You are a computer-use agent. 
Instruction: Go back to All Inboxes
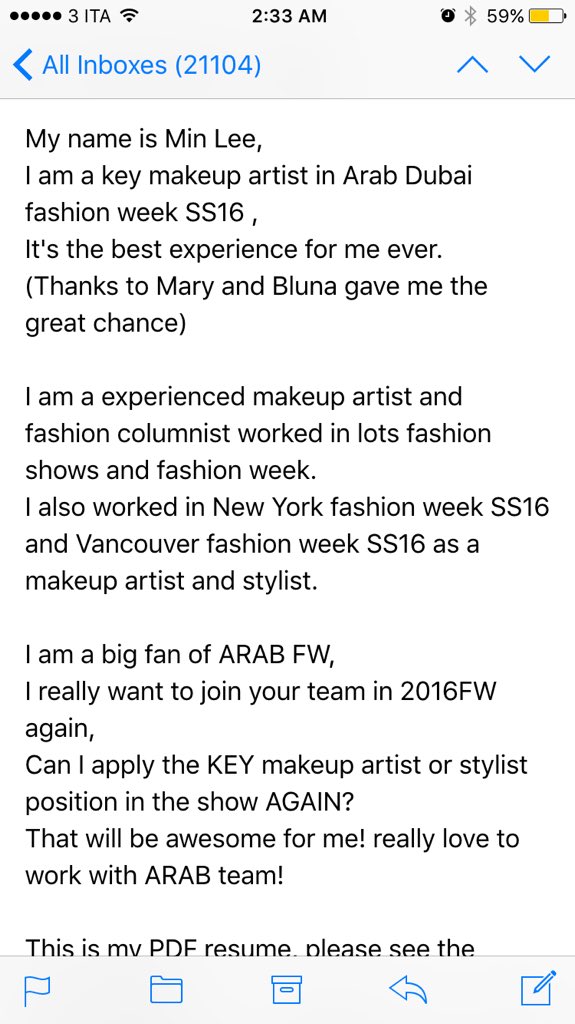[137, 66]
